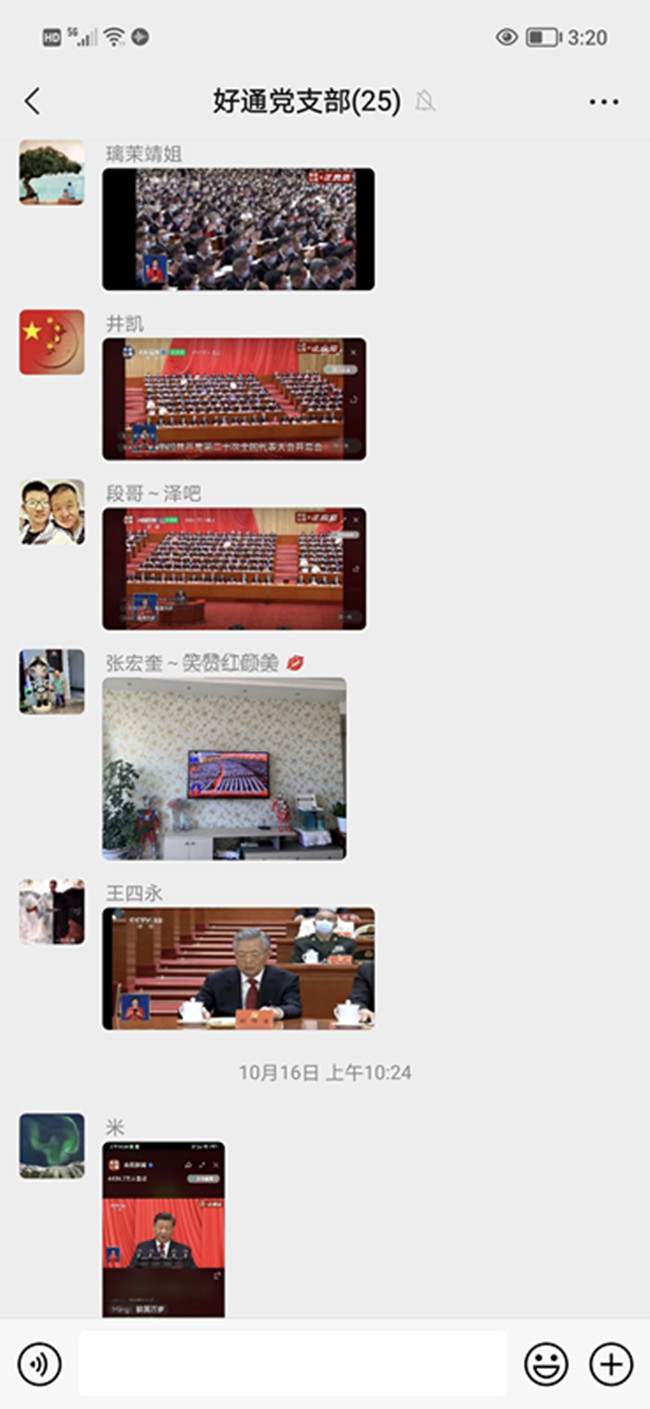
Task: Open the image sent by 璃茉婧姐
Action: (238, 229)
